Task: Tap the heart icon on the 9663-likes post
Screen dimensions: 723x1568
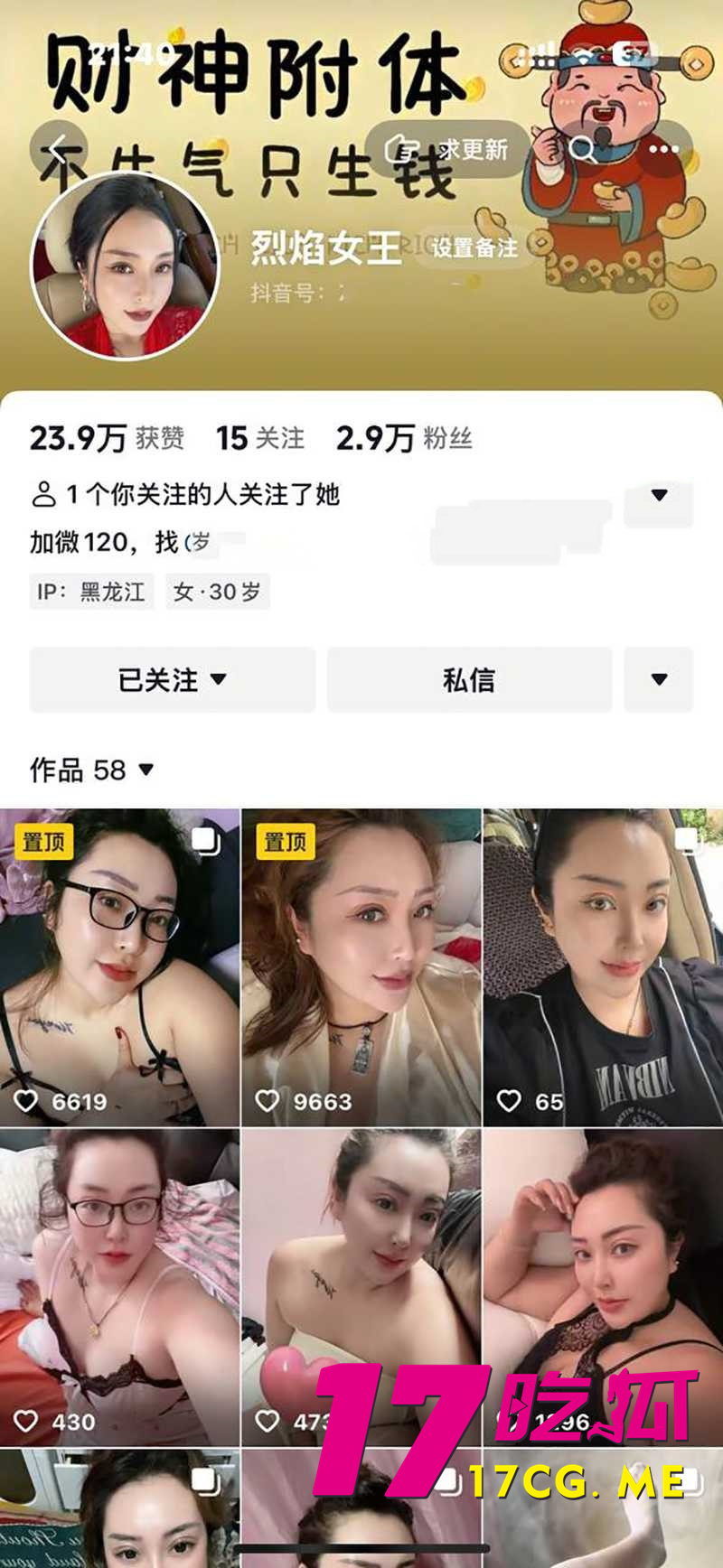Action: tap(267, 1100)
